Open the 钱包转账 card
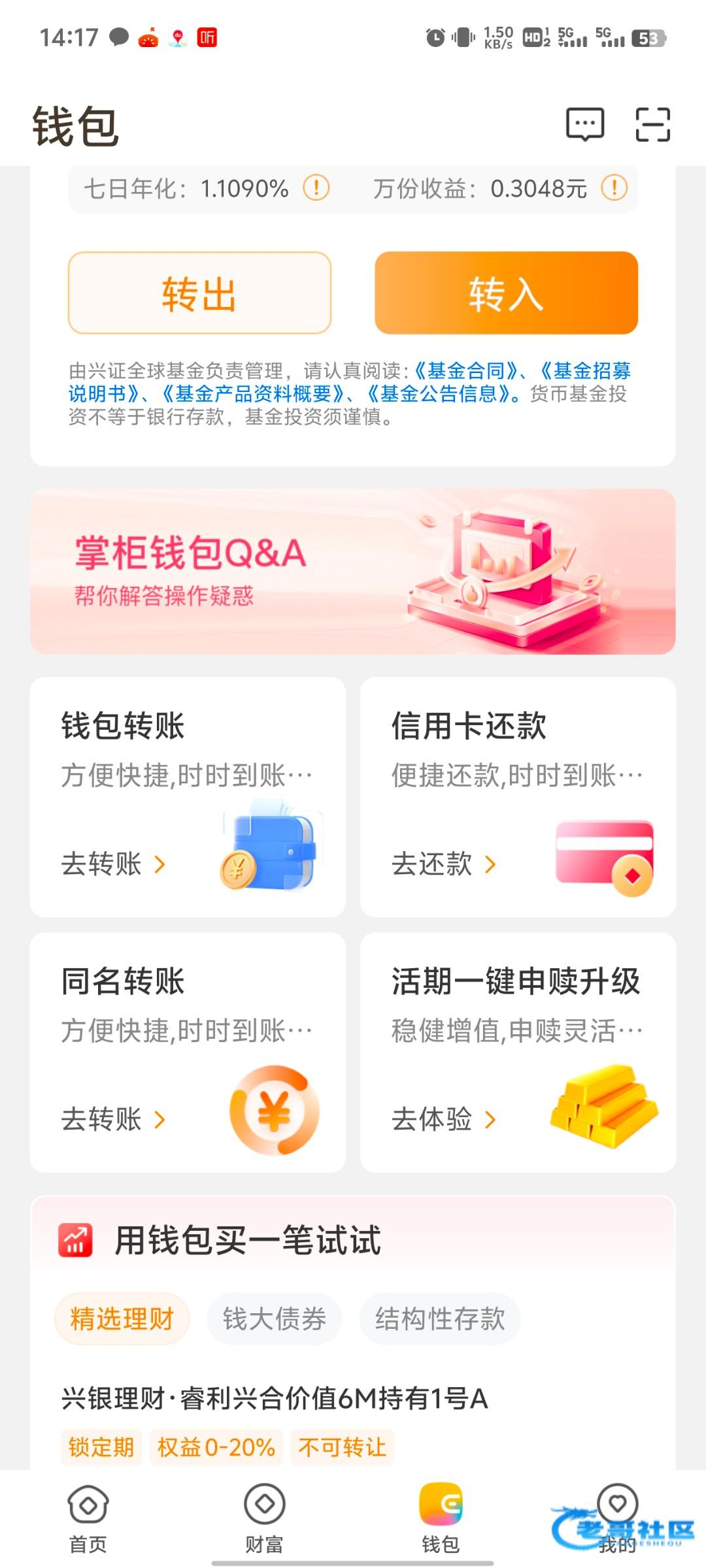Screen dimensions: 706x1568 188,797
